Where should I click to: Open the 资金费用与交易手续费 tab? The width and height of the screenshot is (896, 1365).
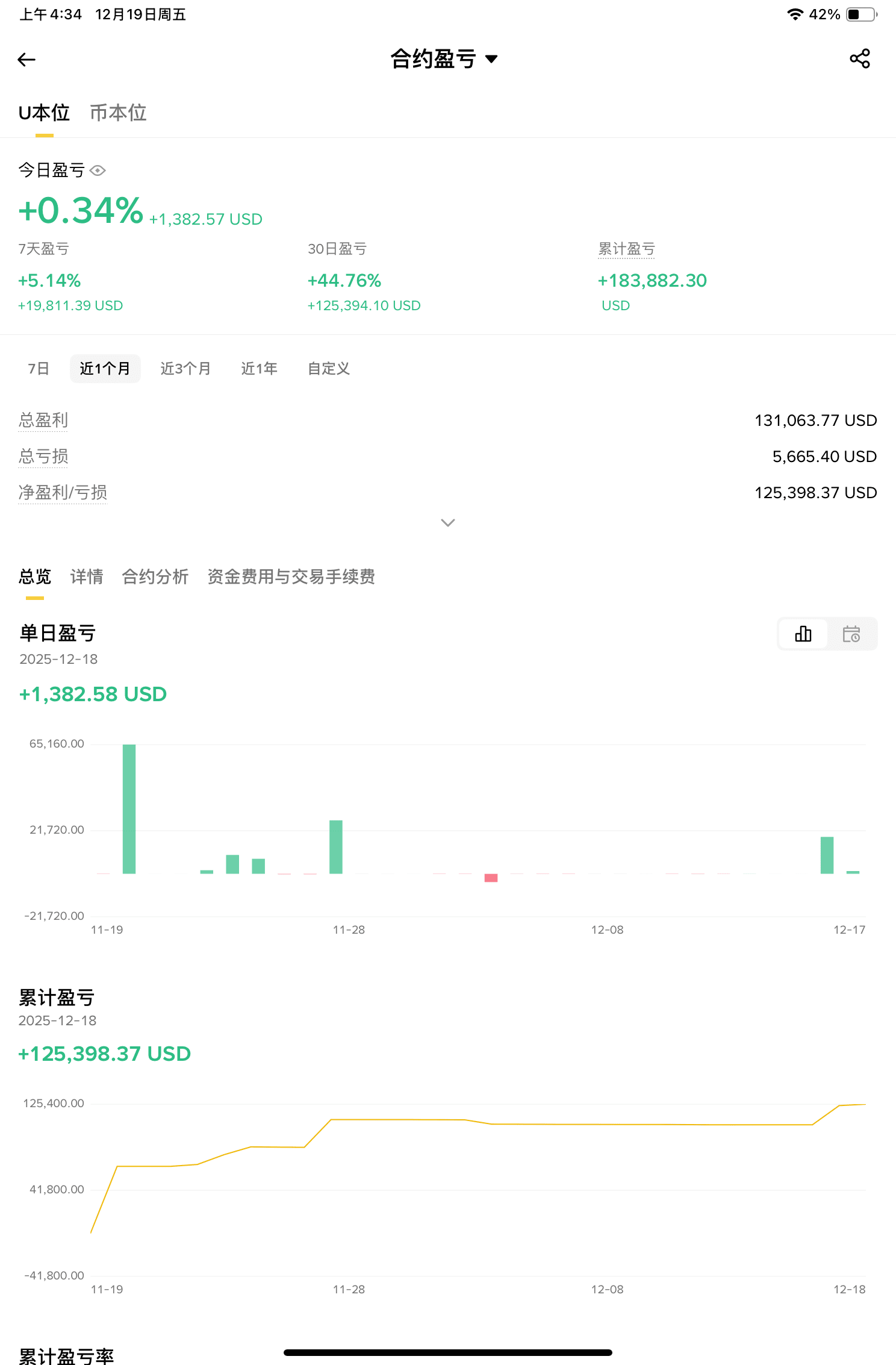[291, 576]
